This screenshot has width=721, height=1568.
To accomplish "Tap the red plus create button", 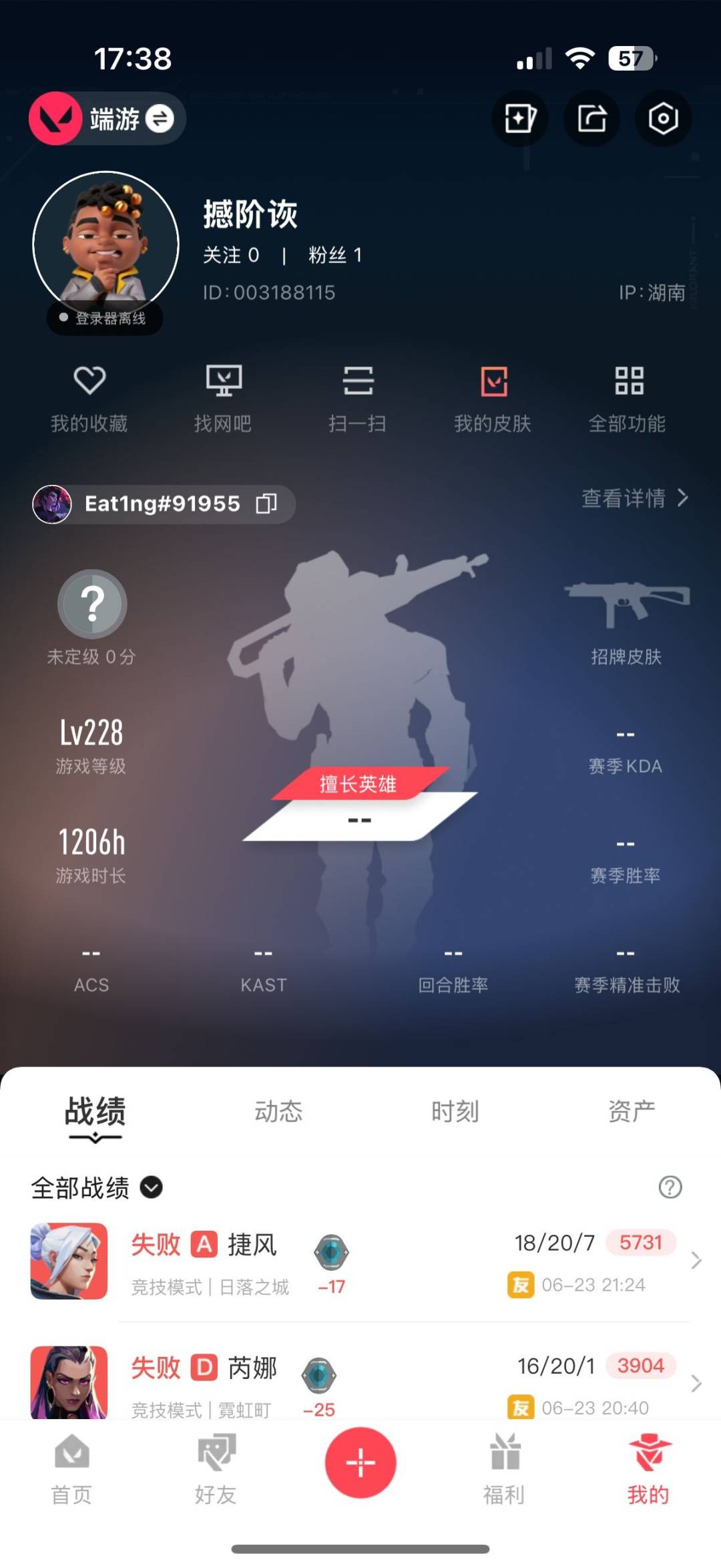I will (360, 1462).
